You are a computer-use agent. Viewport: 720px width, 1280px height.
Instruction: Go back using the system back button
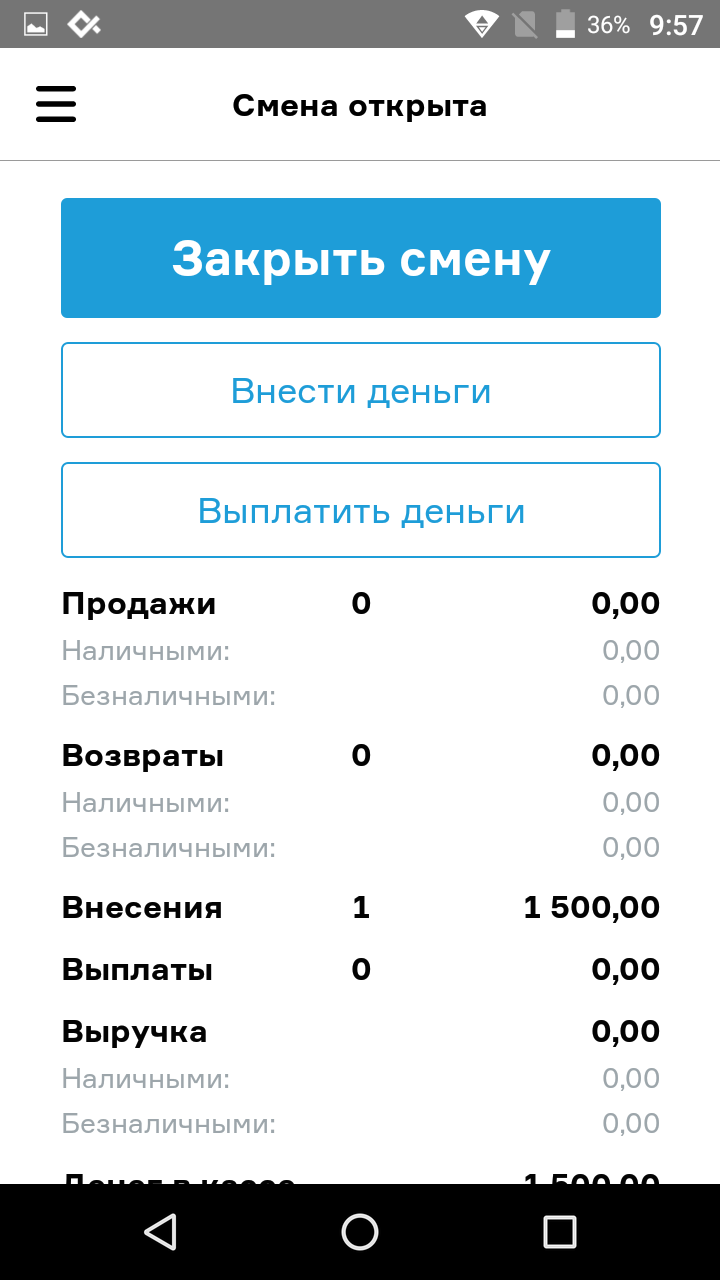pos(160,1232)
